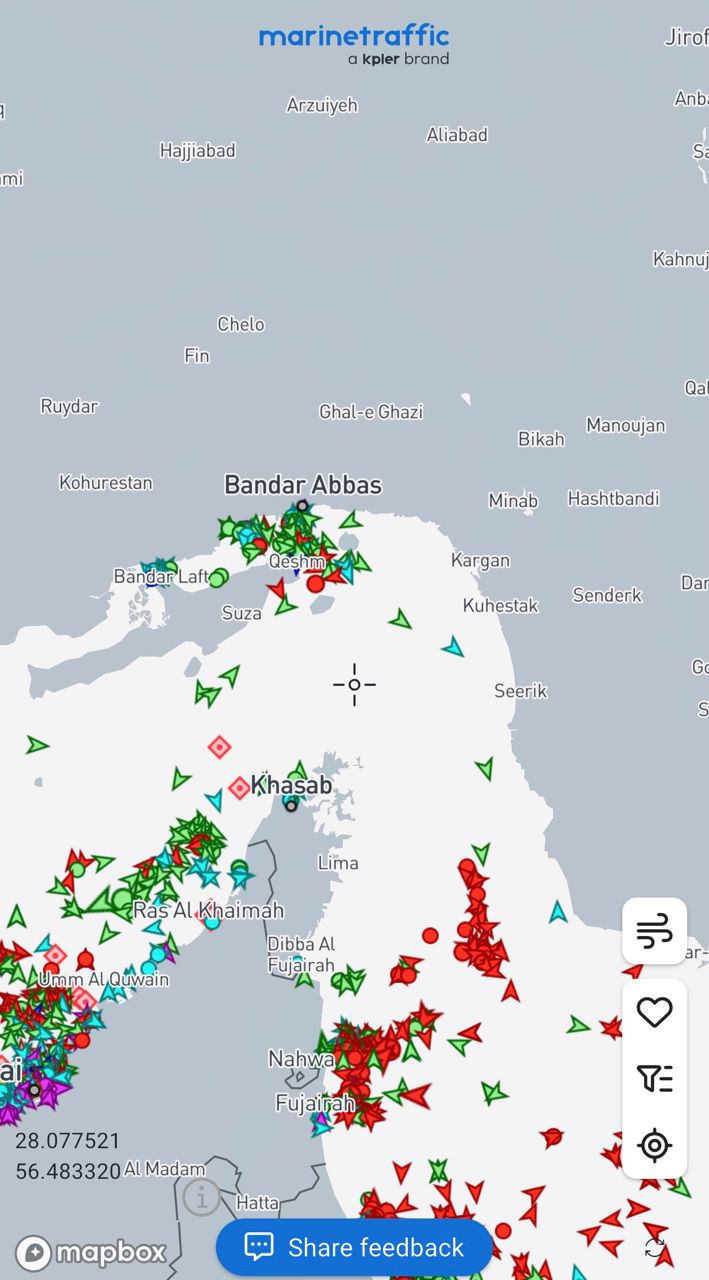Select the Bandar Abbas port marker
This screenshot has height=1280, width=709.
coord(302,506)
